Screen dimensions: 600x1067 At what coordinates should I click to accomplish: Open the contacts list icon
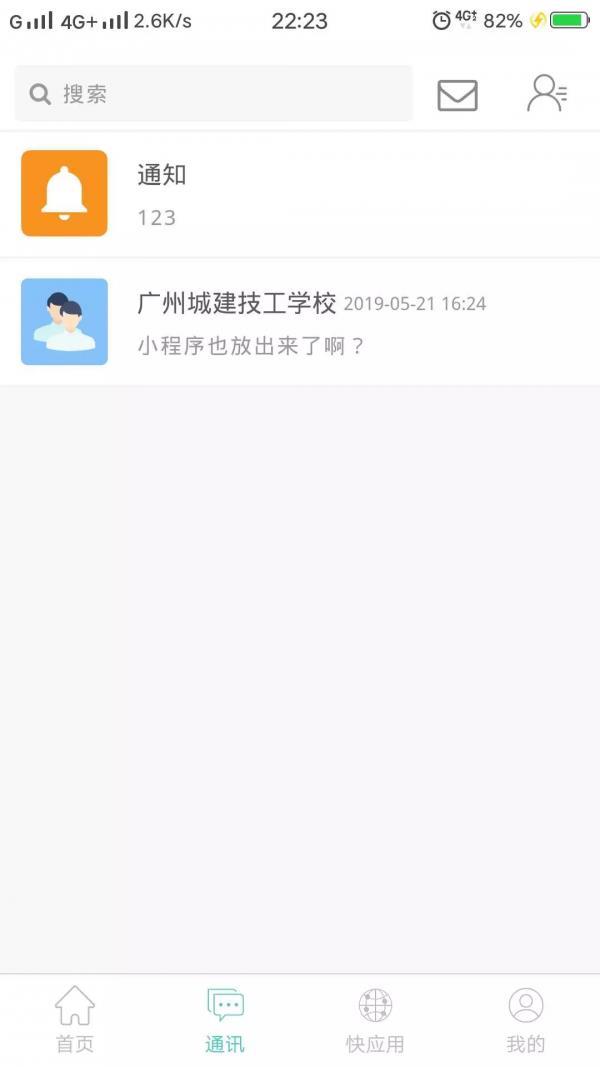547,94
